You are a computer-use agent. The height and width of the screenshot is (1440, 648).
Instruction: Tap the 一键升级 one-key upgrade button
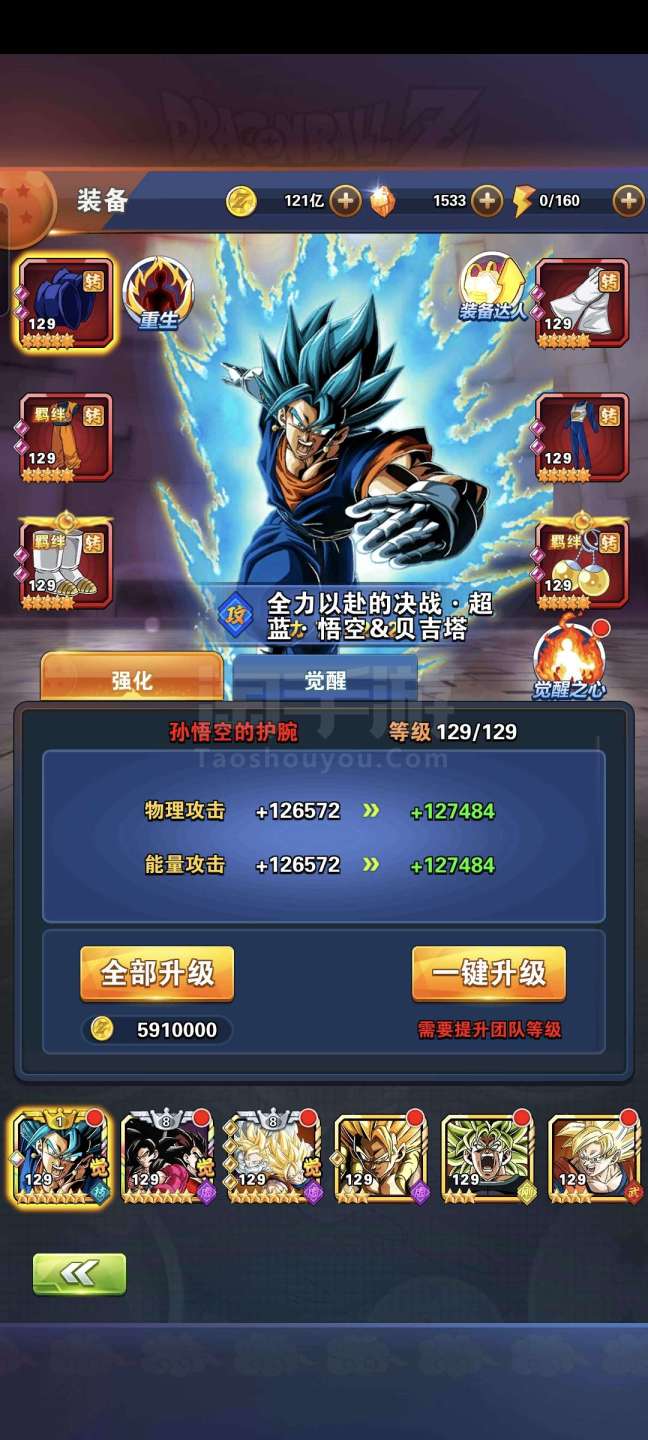(489, 973)
